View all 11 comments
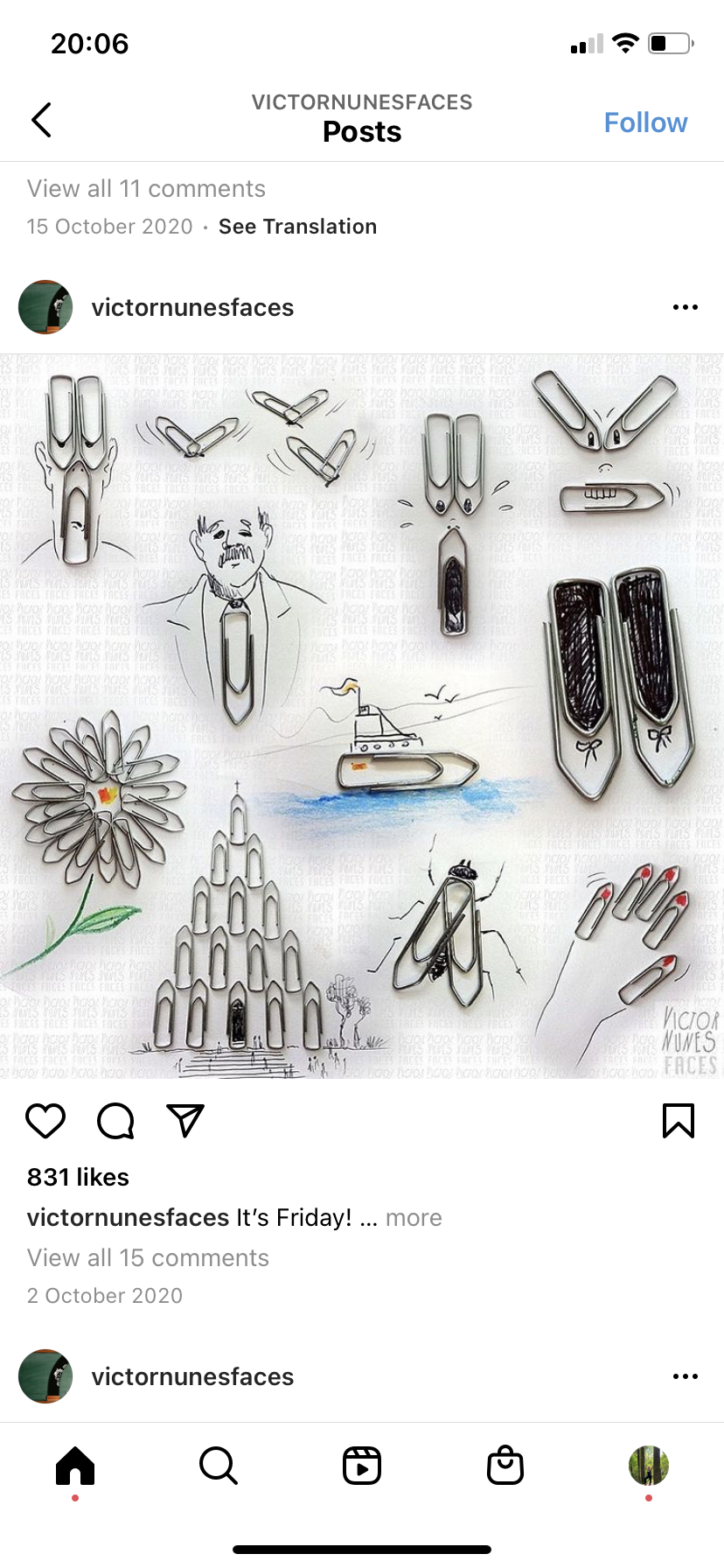 (146, 189)
